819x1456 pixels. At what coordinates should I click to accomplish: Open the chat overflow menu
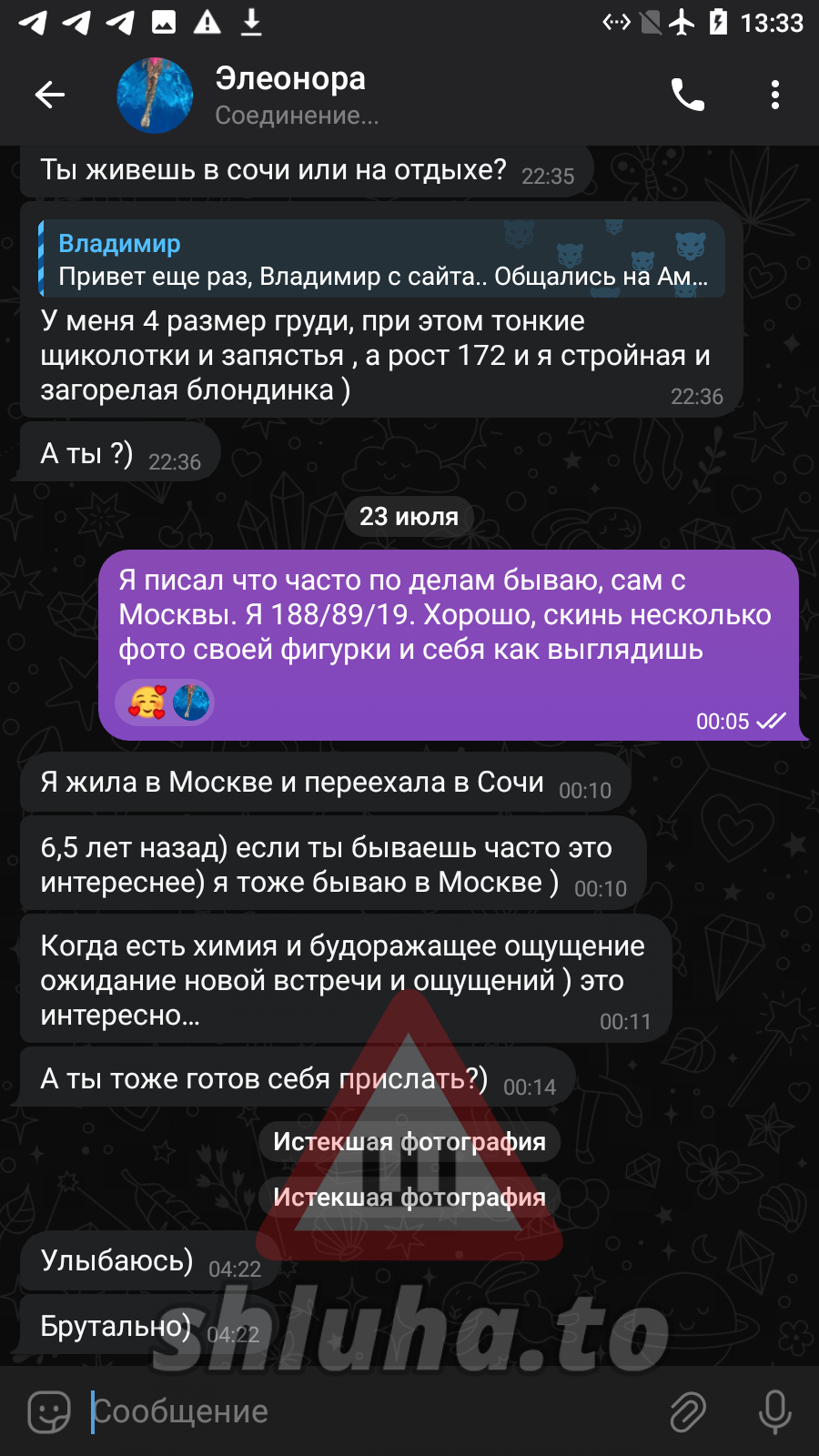(x=774, y=95)
